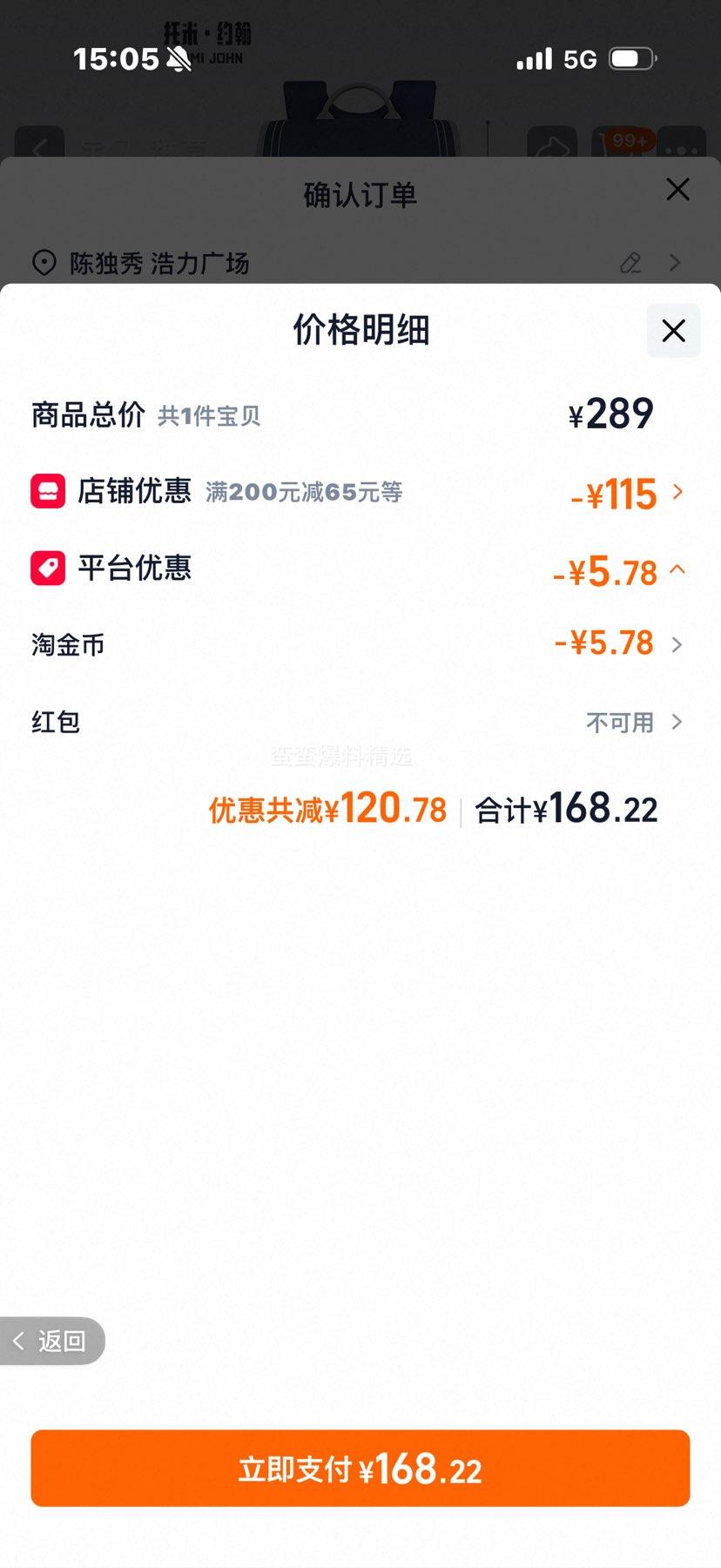
Task: Close the 确认订单 order confirmation panel
Action: click(x=677, y=190)
